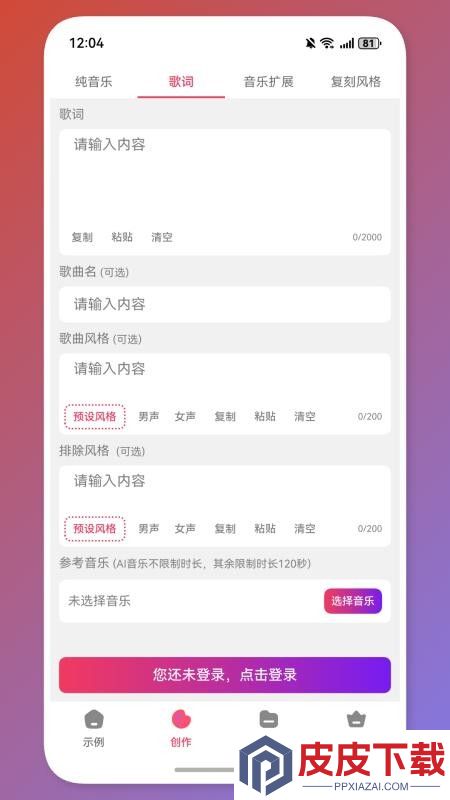The image size is (450, 800).
Task: Choose 男声 in the 歌曲风格 section
Action: point(148,416)
